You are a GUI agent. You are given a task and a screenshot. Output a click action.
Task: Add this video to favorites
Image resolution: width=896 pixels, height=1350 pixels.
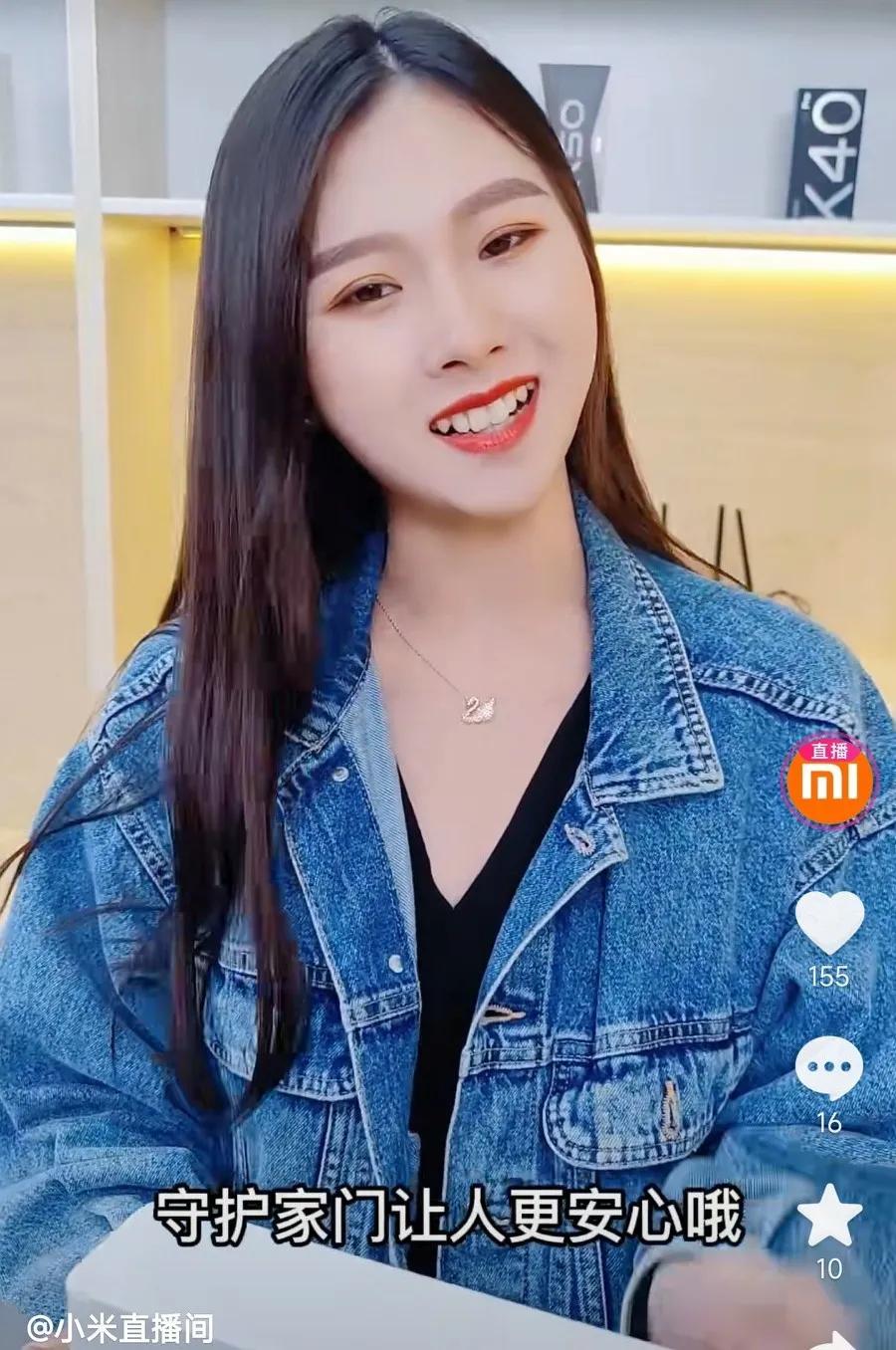(829, 1217)
